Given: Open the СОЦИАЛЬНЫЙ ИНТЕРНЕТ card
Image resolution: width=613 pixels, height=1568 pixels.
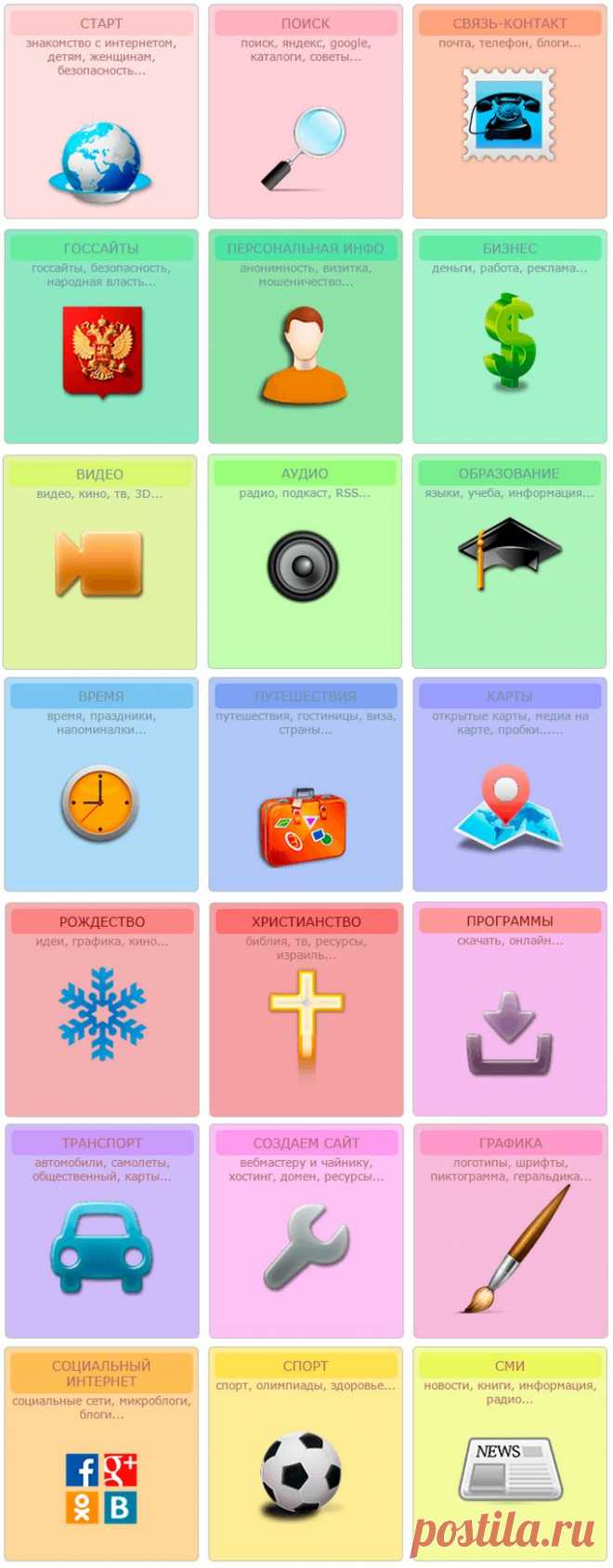Looking at the screenshot, I should click(101, 1455).
